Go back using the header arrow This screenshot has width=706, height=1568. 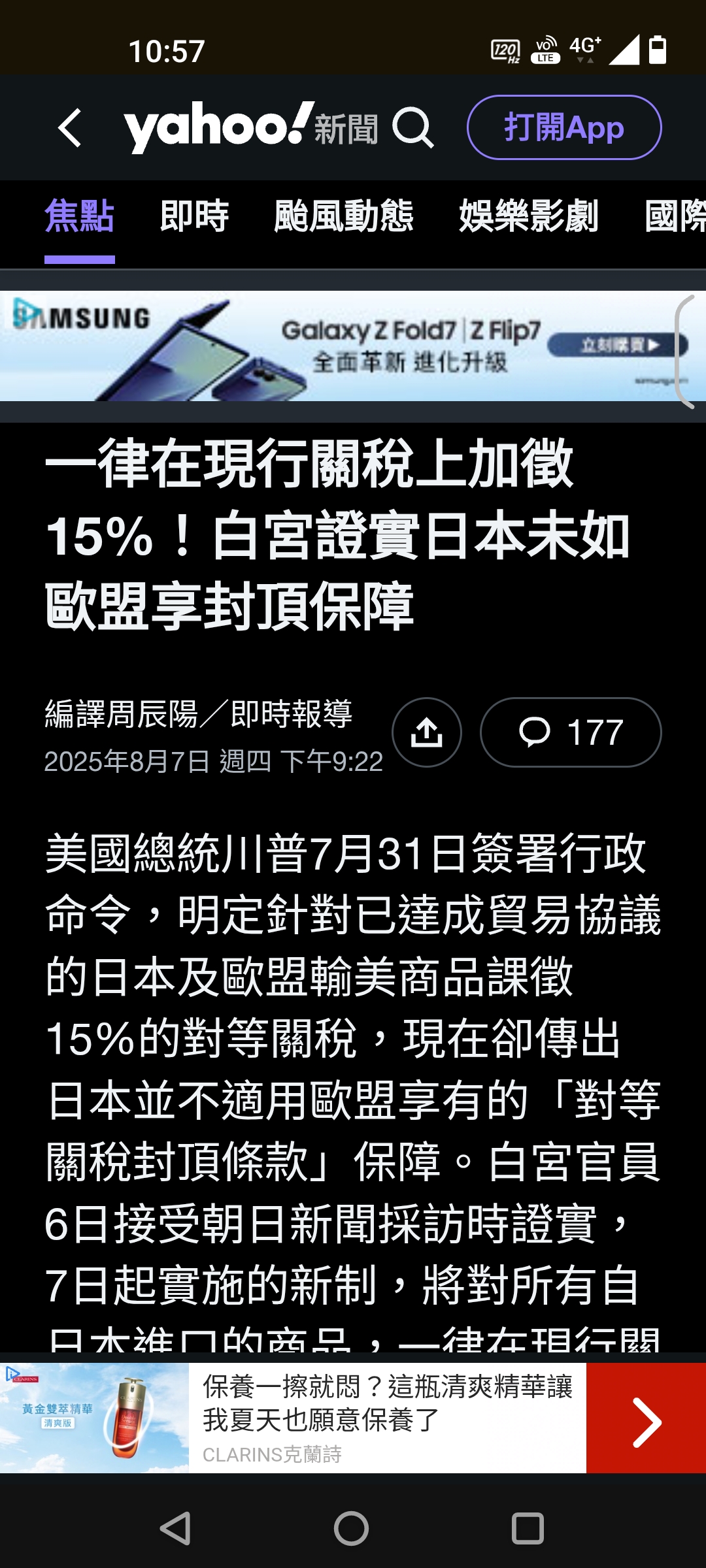69,128
